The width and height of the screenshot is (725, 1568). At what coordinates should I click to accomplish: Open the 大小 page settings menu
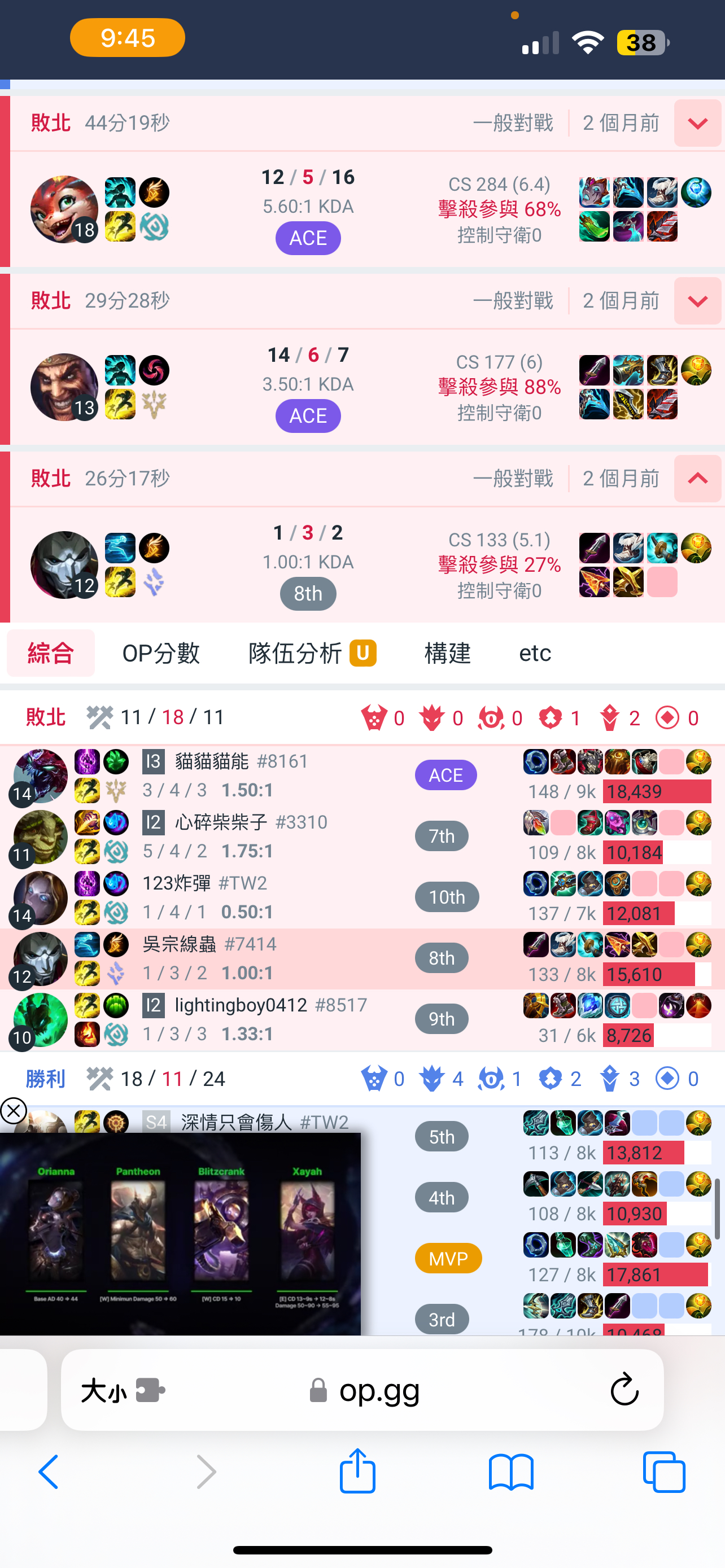point(122,1390)
